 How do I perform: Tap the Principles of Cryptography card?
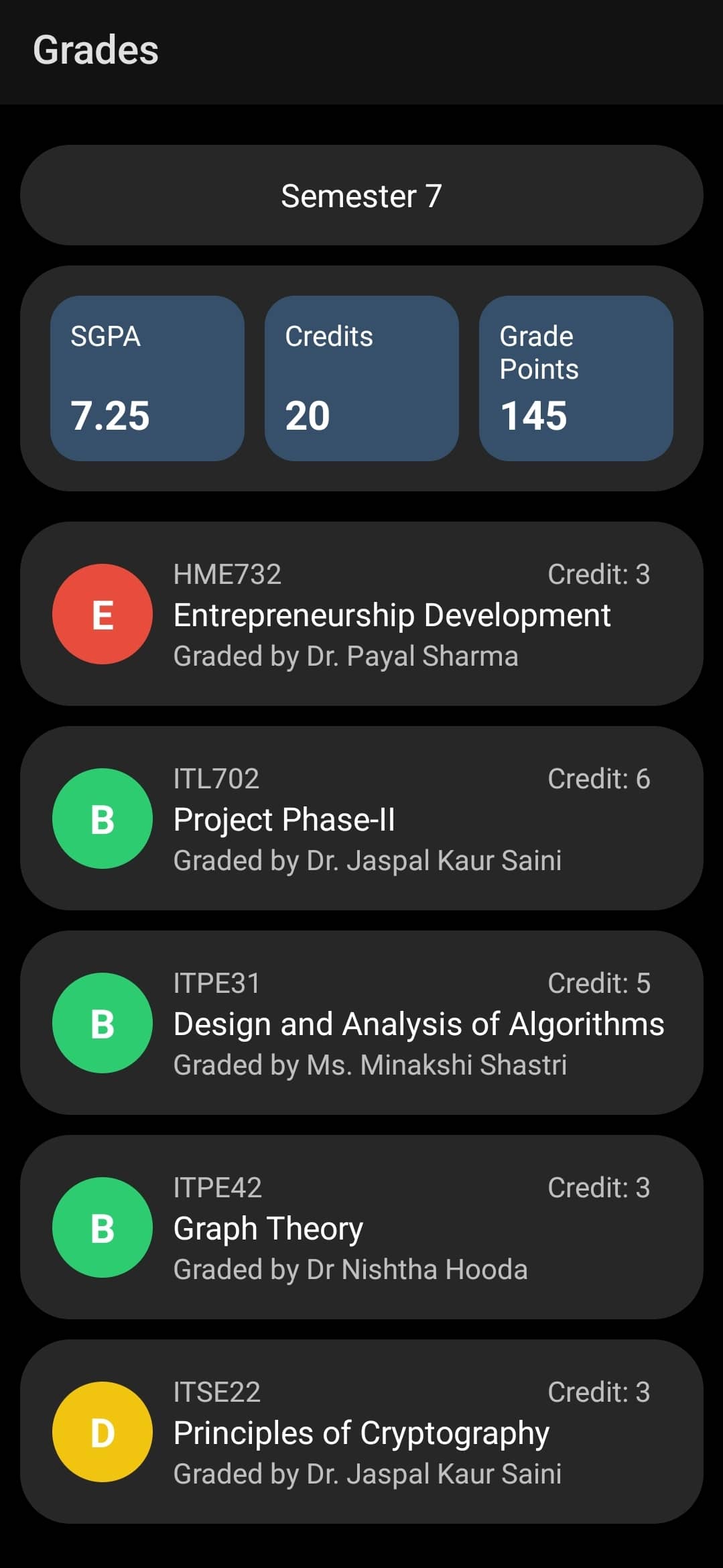point(361,1431)
